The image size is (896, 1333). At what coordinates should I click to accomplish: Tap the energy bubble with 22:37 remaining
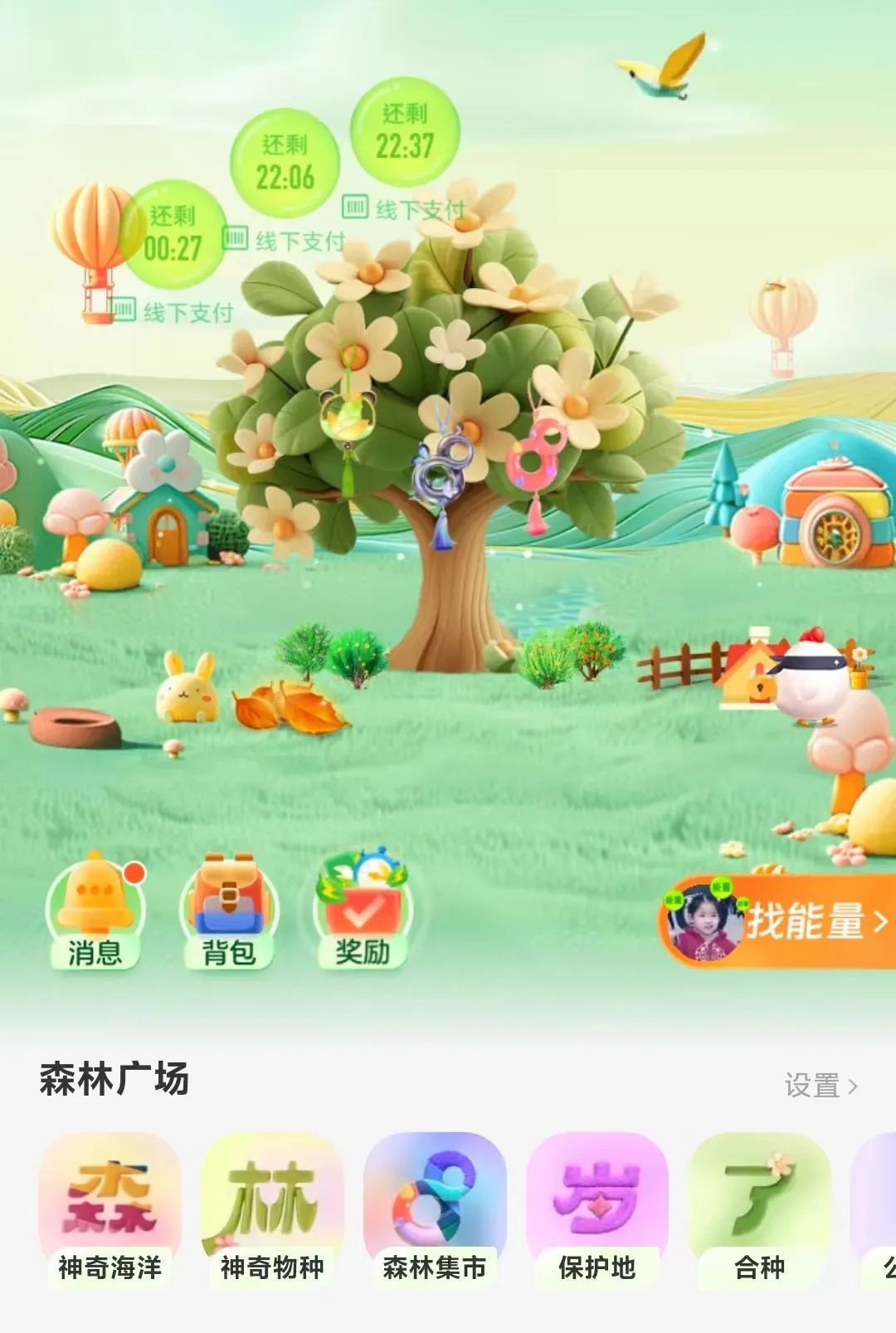[x=405, y=131]
